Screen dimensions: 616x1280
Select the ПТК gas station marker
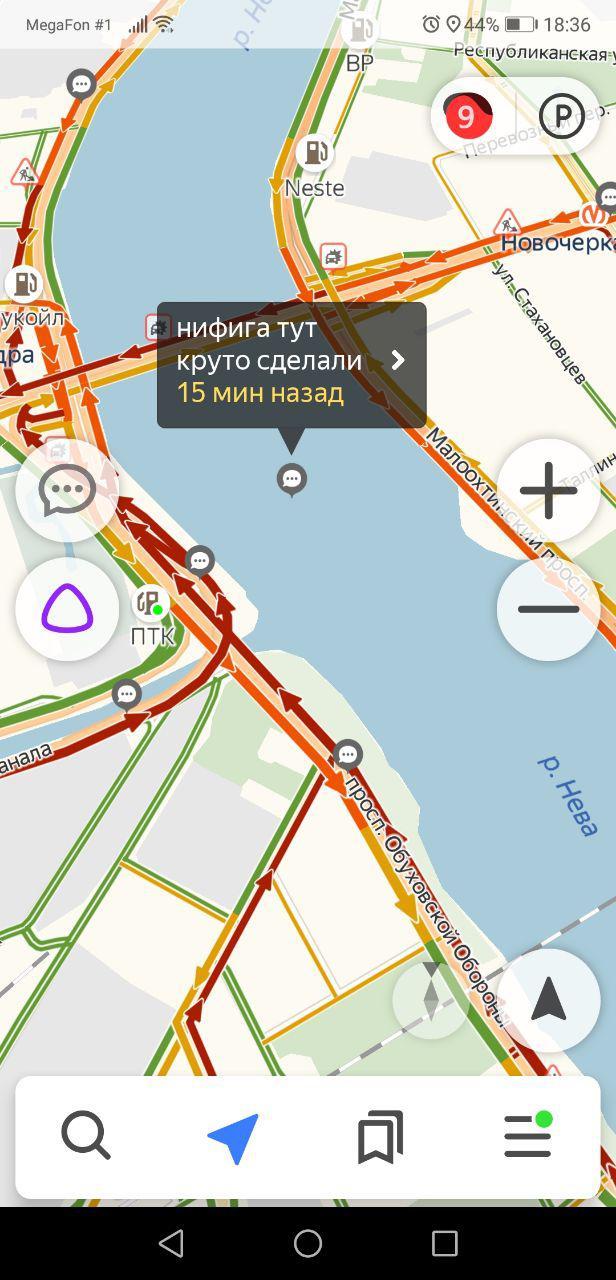[149, 603]
